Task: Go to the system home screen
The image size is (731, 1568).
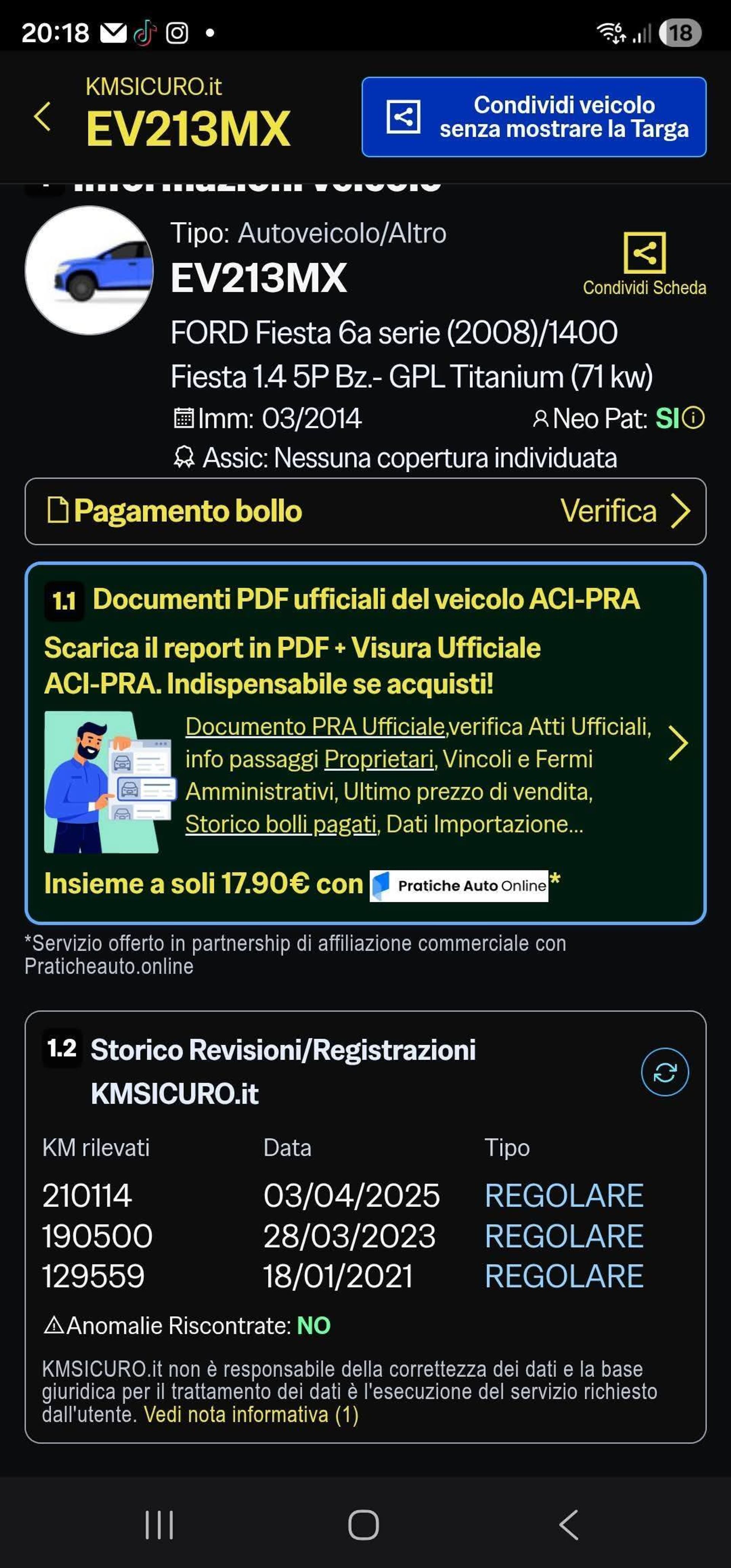Action: 364,1525
